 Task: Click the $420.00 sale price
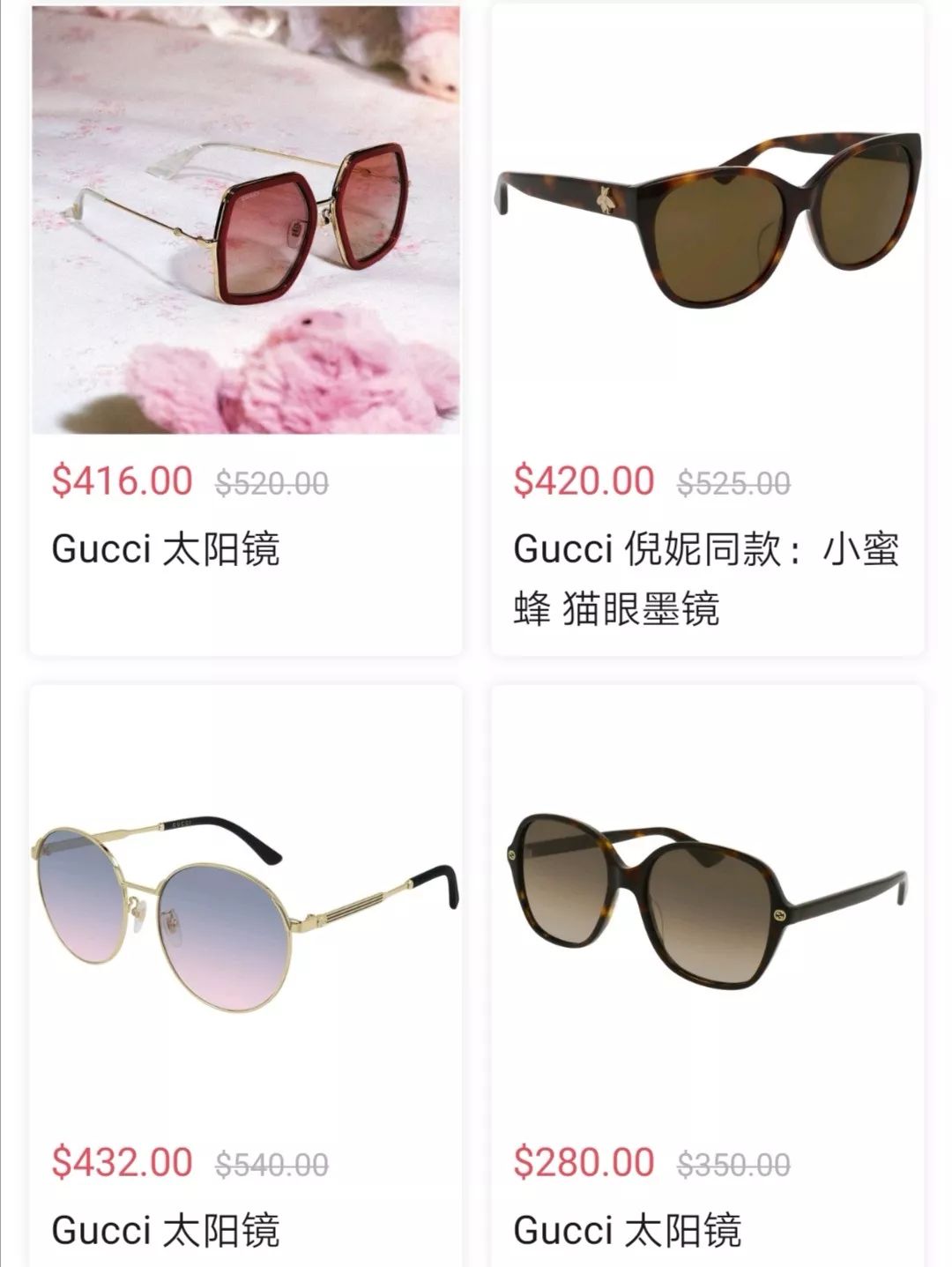[x=582, y=480]
